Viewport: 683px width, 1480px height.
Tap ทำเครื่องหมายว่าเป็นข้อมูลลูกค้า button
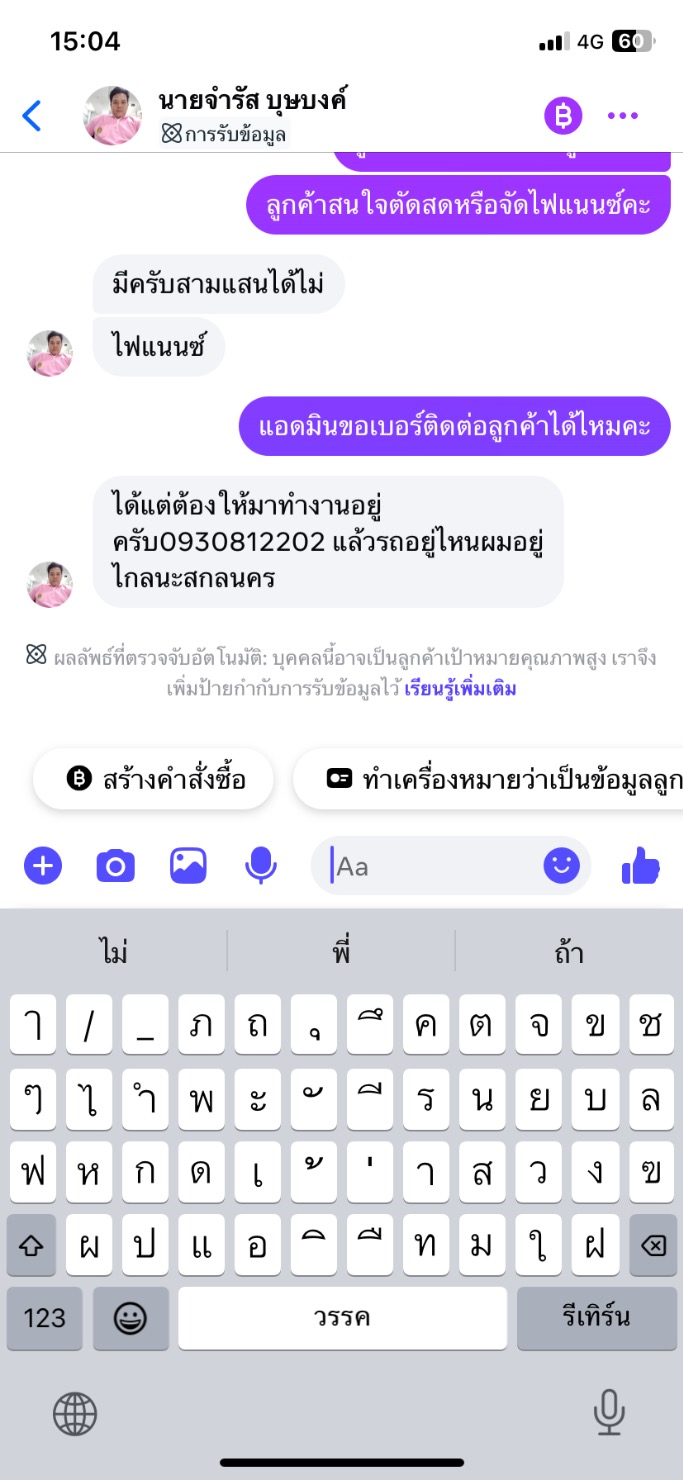(490, 779)
